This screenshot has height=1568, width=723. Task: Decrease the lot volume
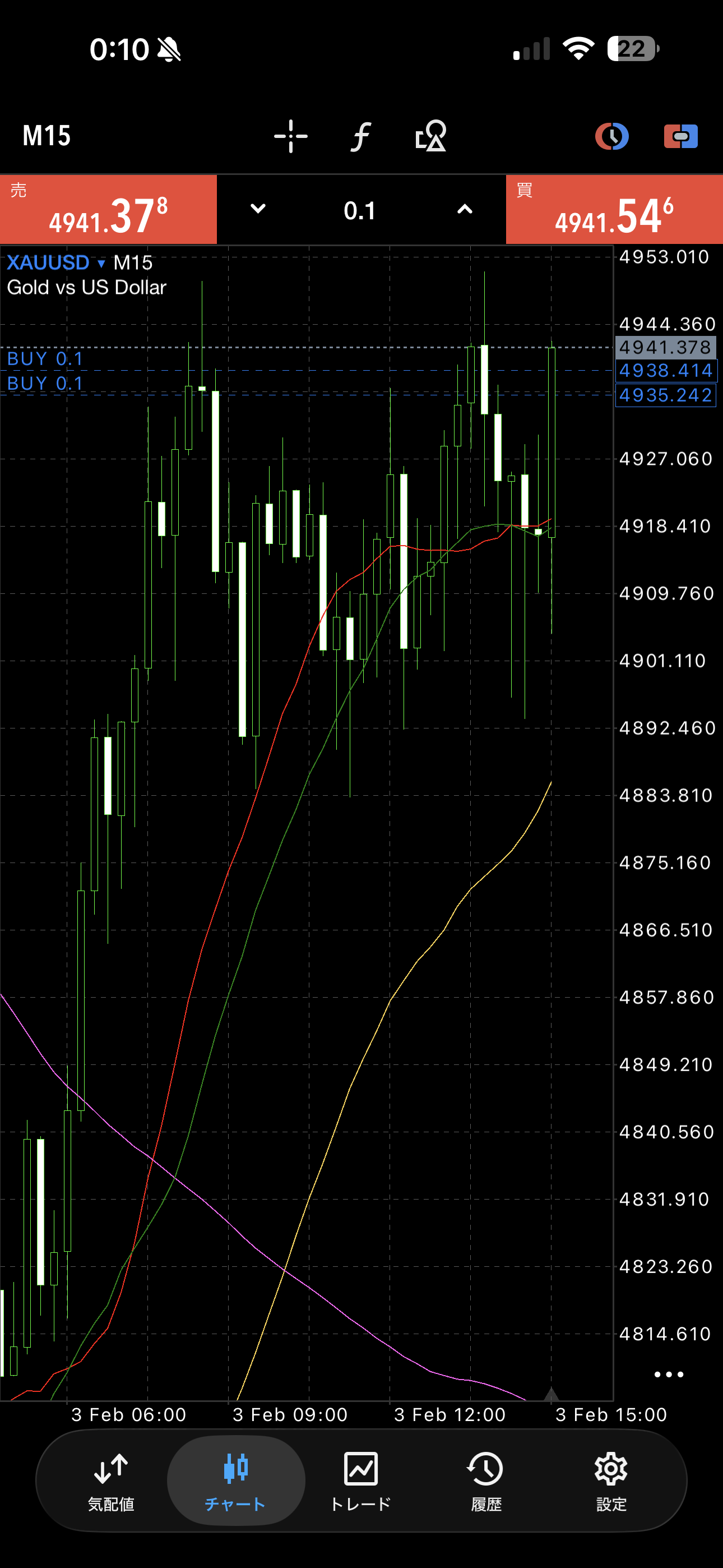click(x=258, y=209)
